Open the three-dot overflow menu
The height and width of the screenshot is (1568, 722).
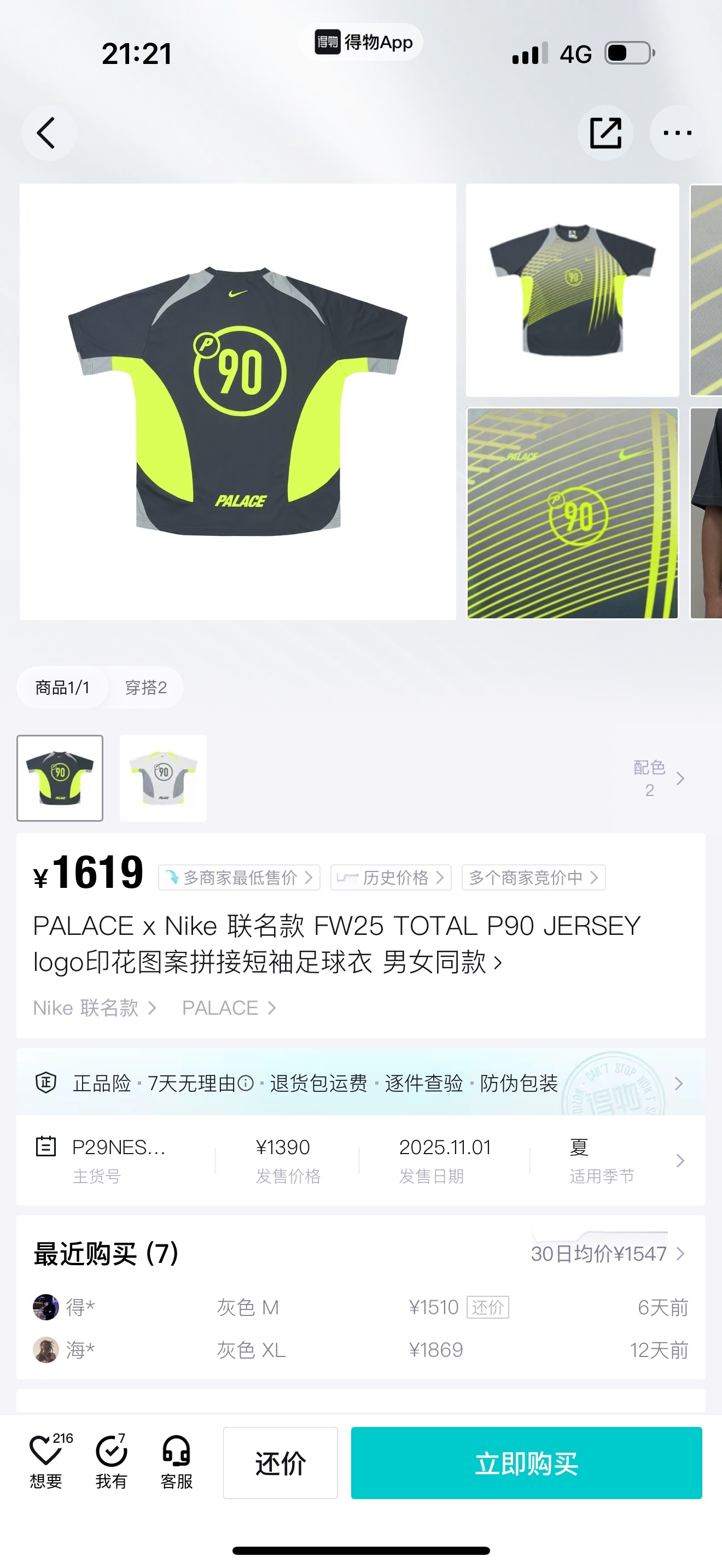pyautogui.click(x=677, y=133)
